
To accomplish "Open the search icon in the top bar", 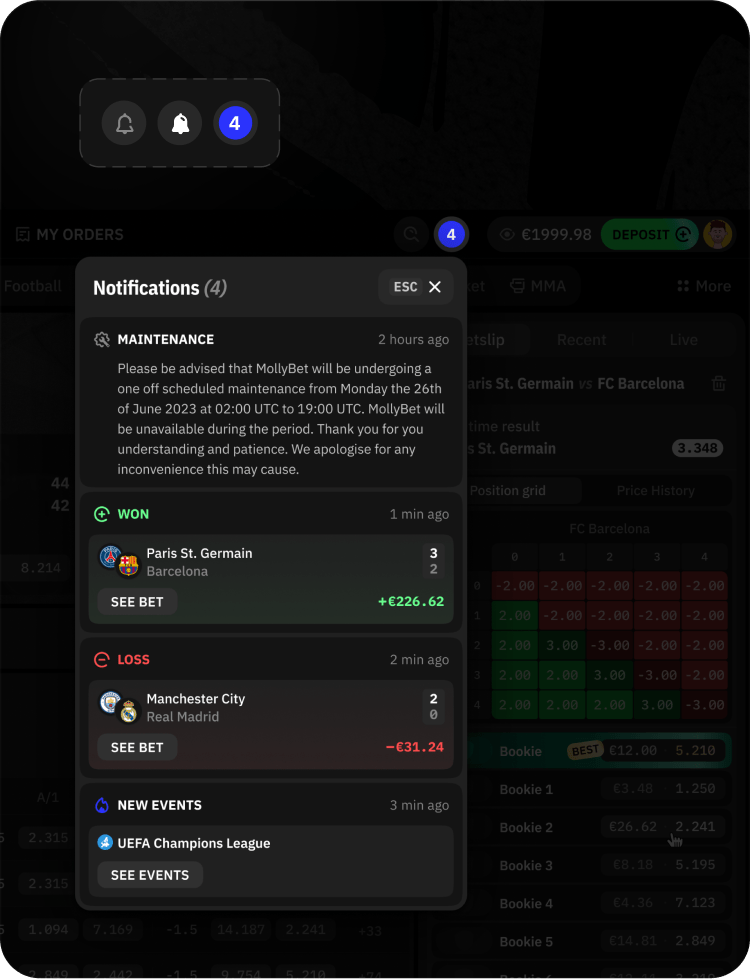I will [409, 235].
